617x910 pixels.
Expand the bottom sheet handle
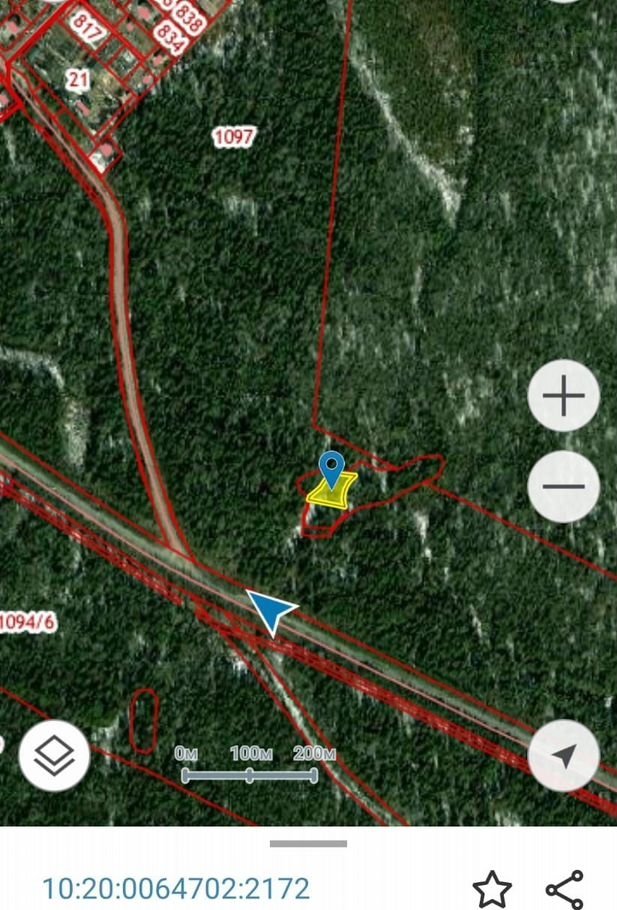(x=308, y=843)
